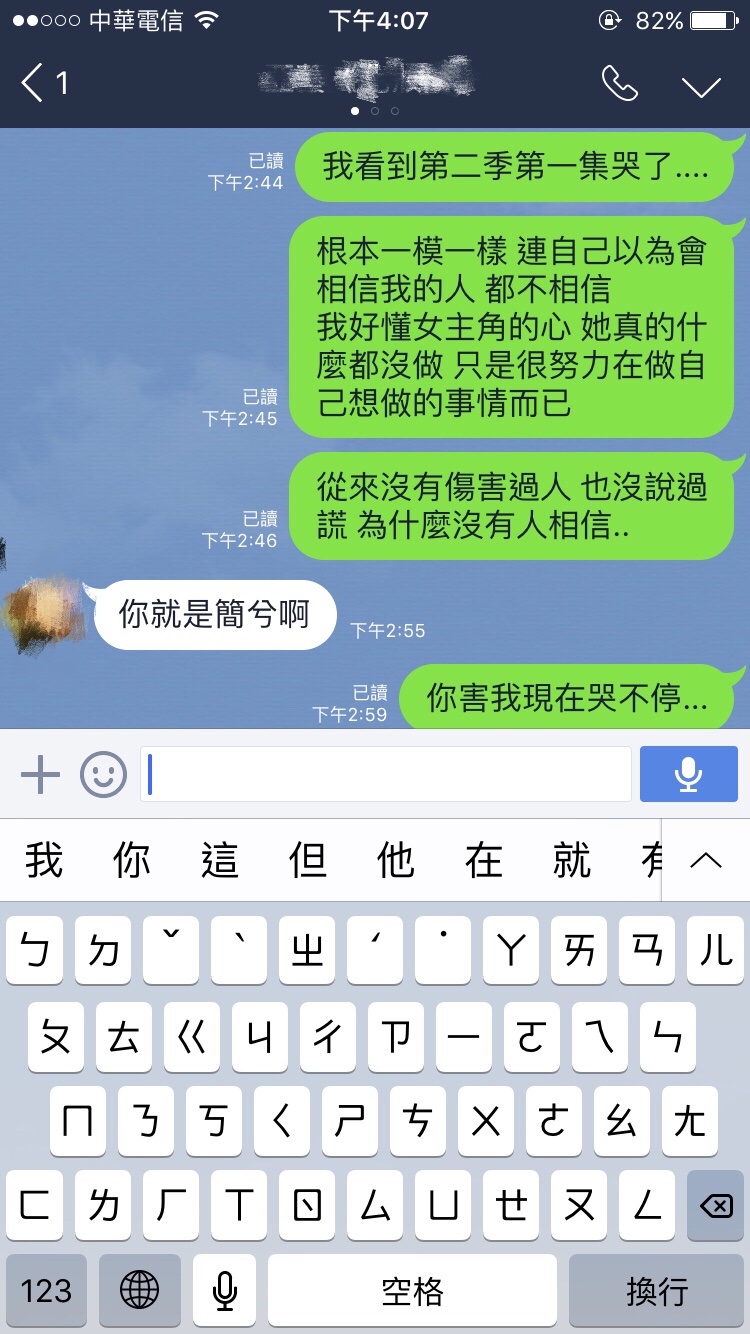Hit the keyboard backspace key
This screenshot has width=750, height=1334.
click(x=715, y=1206)
